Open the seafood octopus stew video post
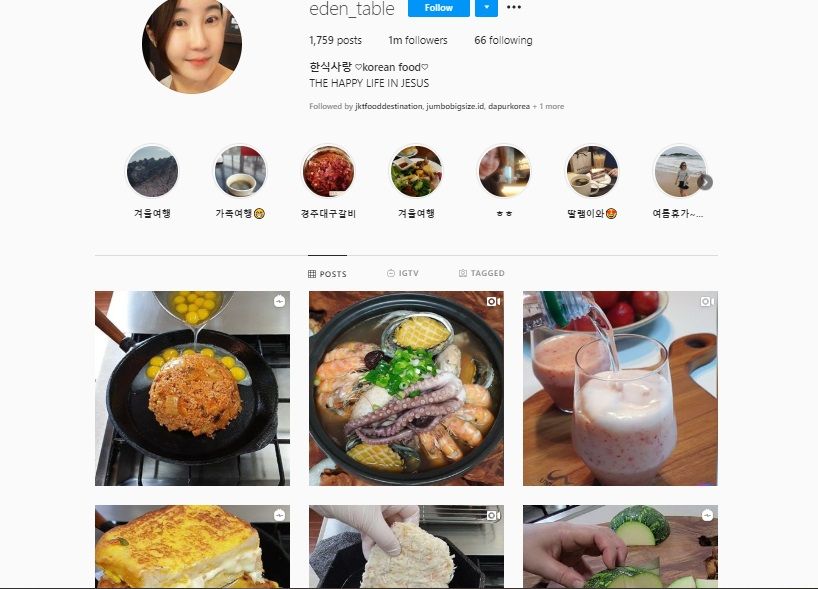 pyautogui.click(x=406, y=388)
